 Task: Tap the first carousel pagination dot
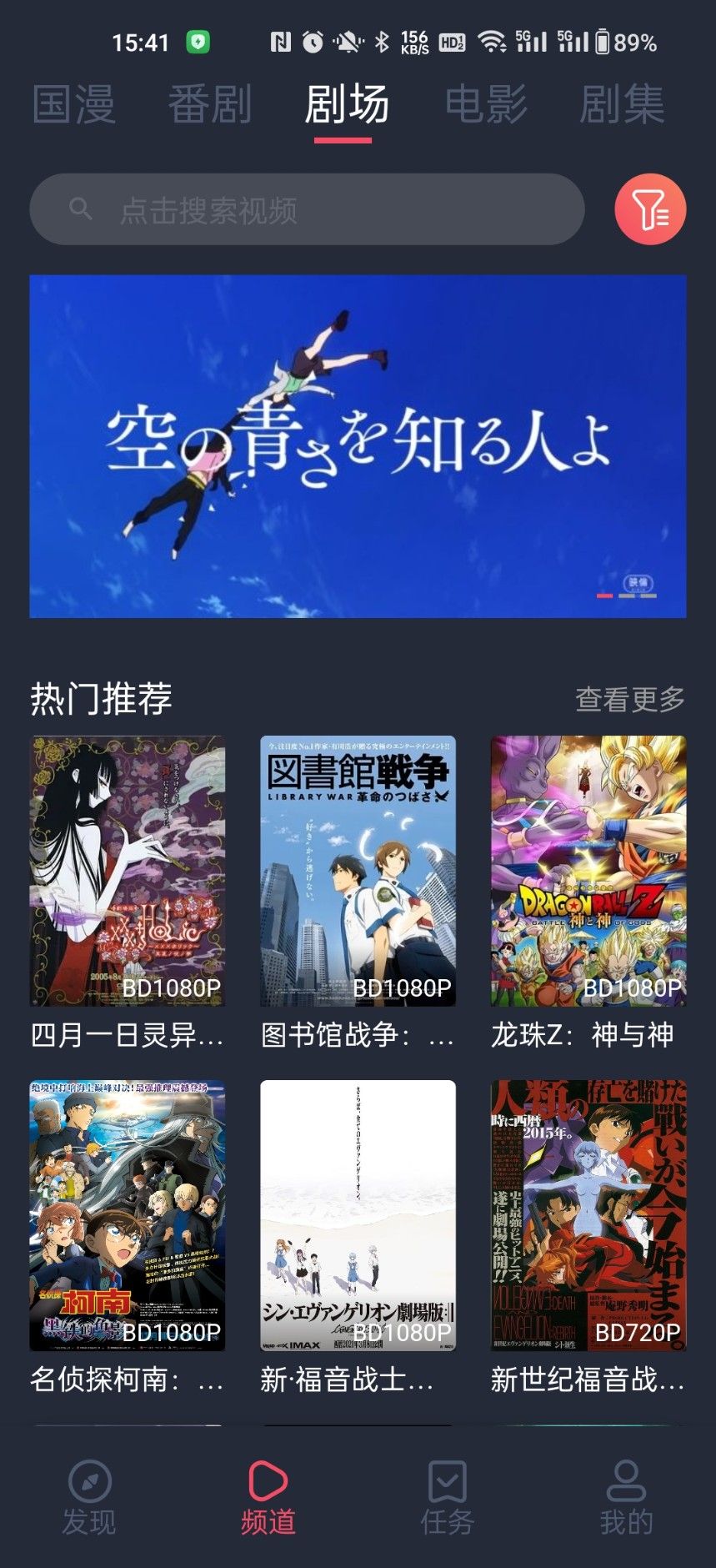(x=604, y=596)
